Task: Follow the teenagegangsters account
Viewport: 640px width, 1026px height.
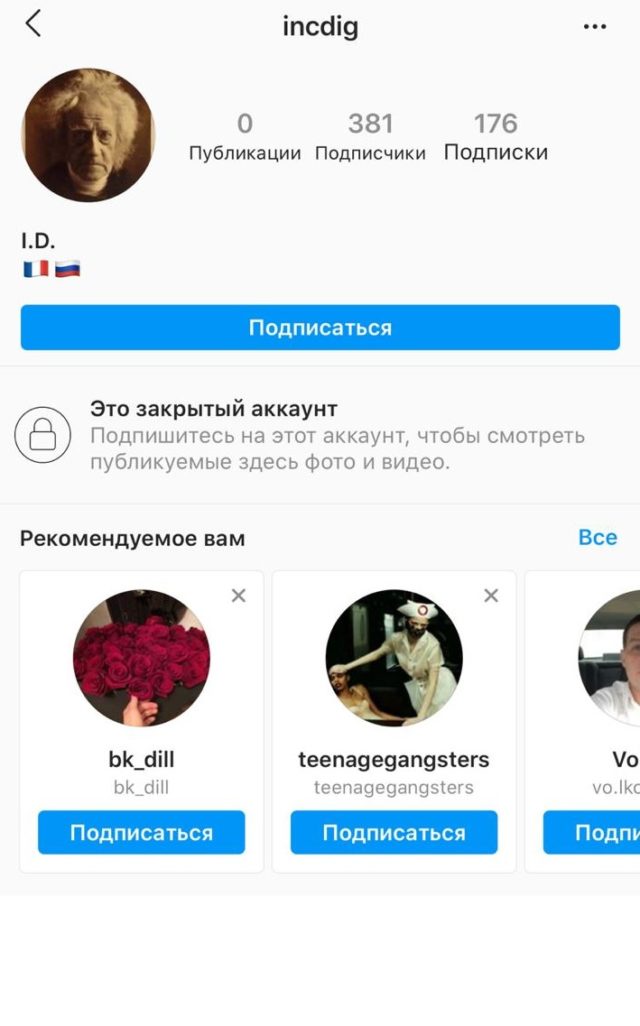Action: (x=394, y=832)
